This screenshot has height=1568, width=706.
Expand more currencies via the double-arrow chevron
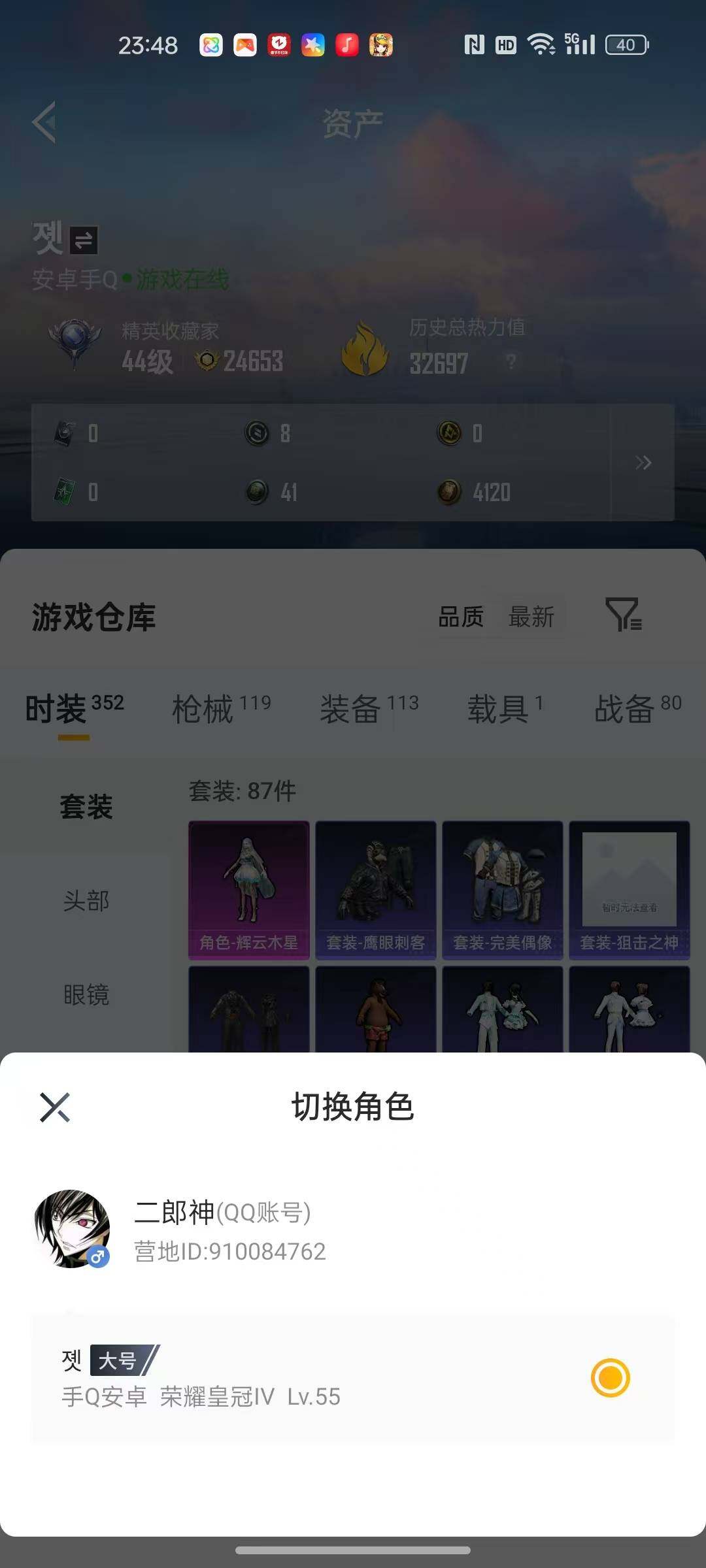(x=644, y=462)
